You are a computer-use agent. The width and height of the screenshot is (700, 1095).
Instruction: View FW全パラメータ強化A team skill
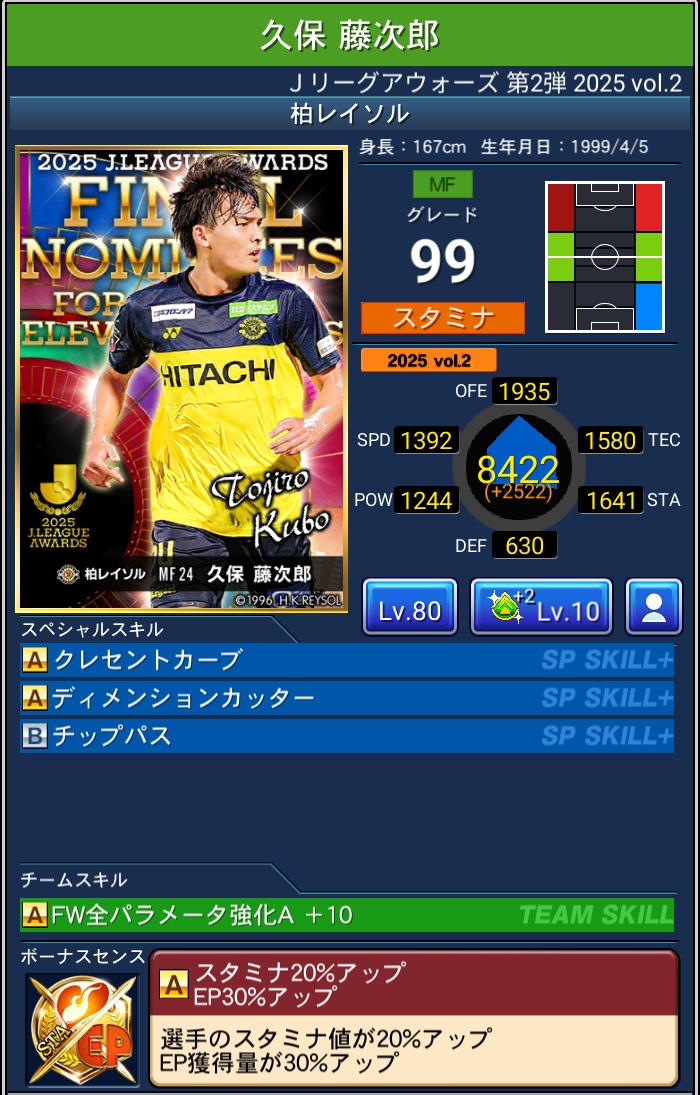point(346,914)
